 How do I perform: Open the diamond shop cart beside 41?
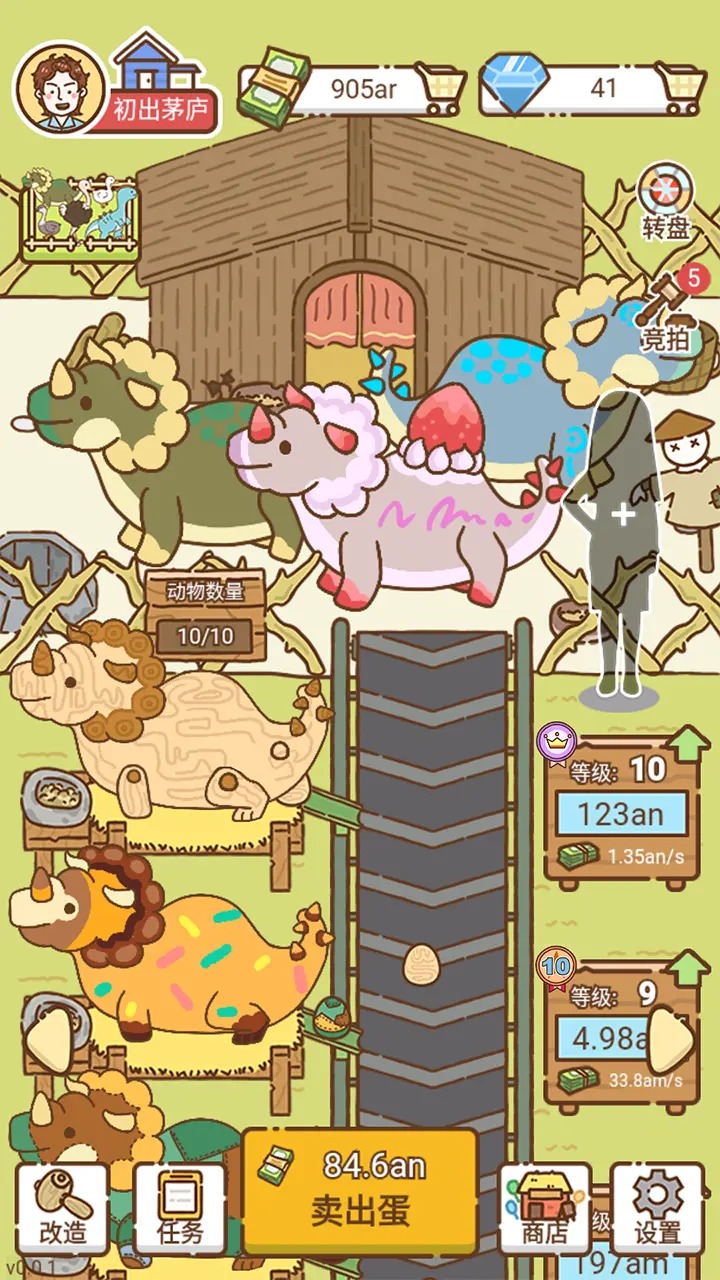click(x=680, y=88)
